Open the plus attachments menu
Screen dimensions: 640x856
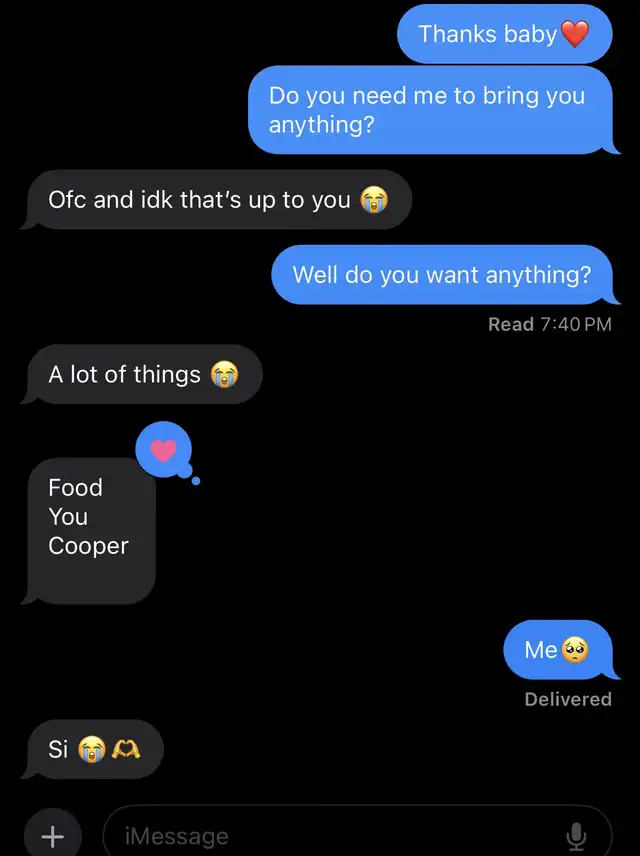coord(52,835)
